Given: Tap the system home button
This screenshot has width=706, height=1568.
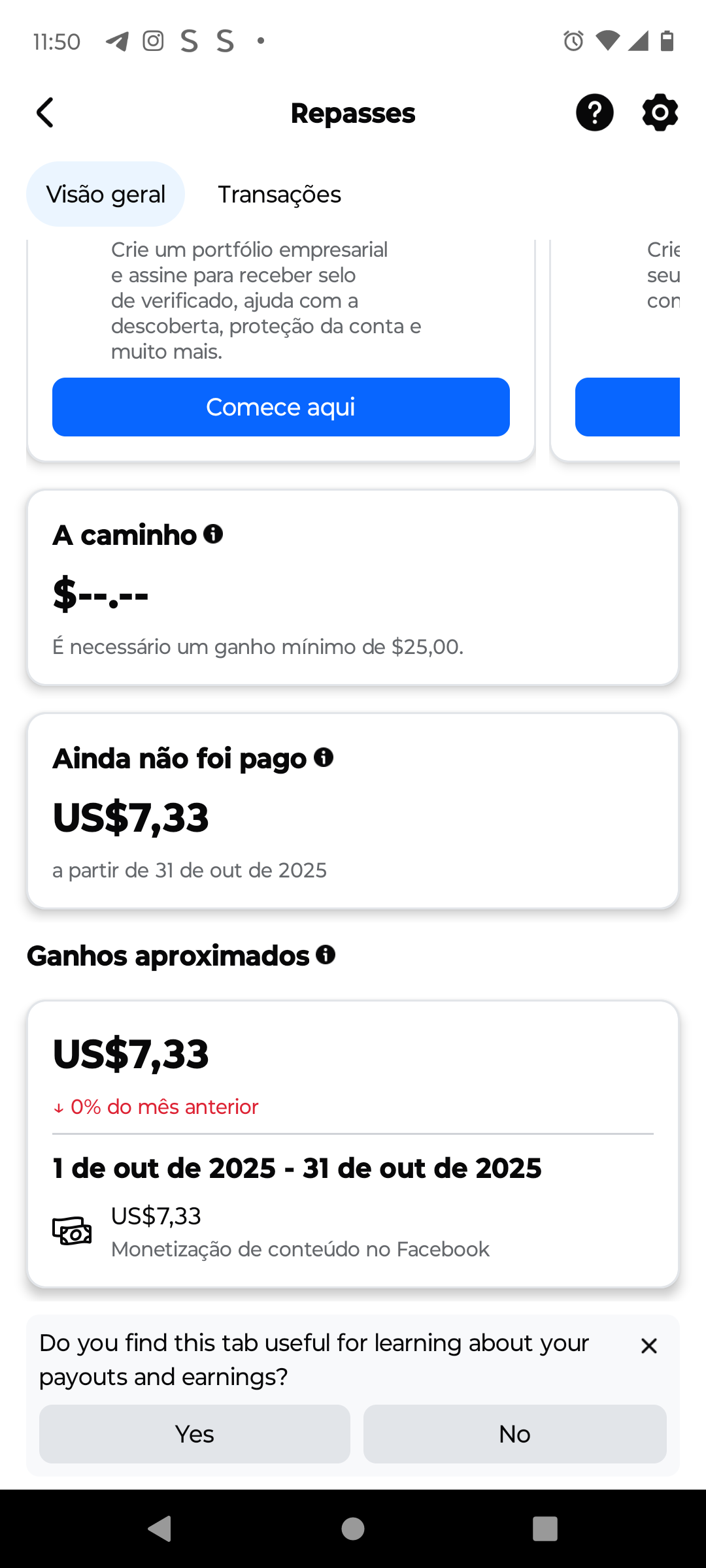Looking at the screenshot, I should [353, 1529].
